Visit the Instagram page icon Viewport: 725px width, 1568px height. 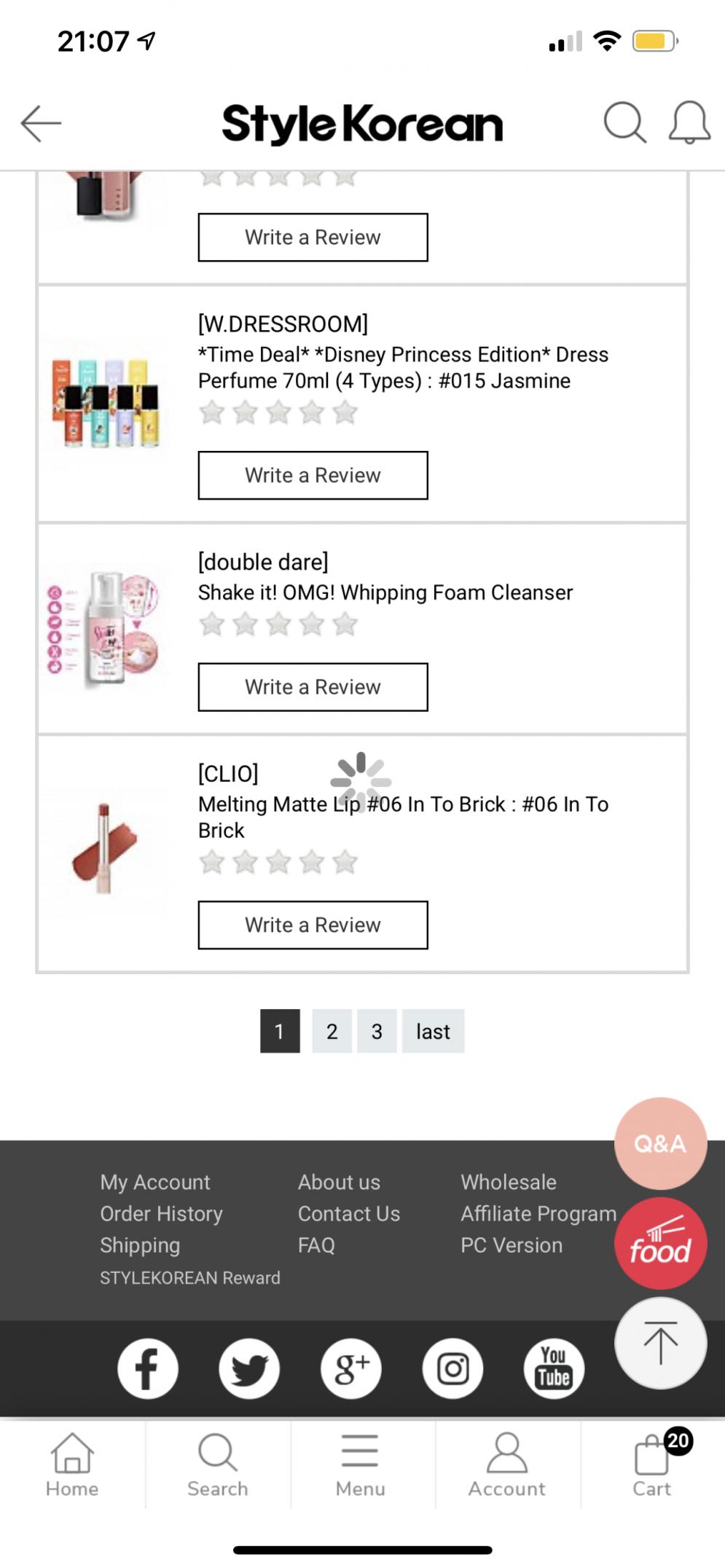click(452, 1368)
